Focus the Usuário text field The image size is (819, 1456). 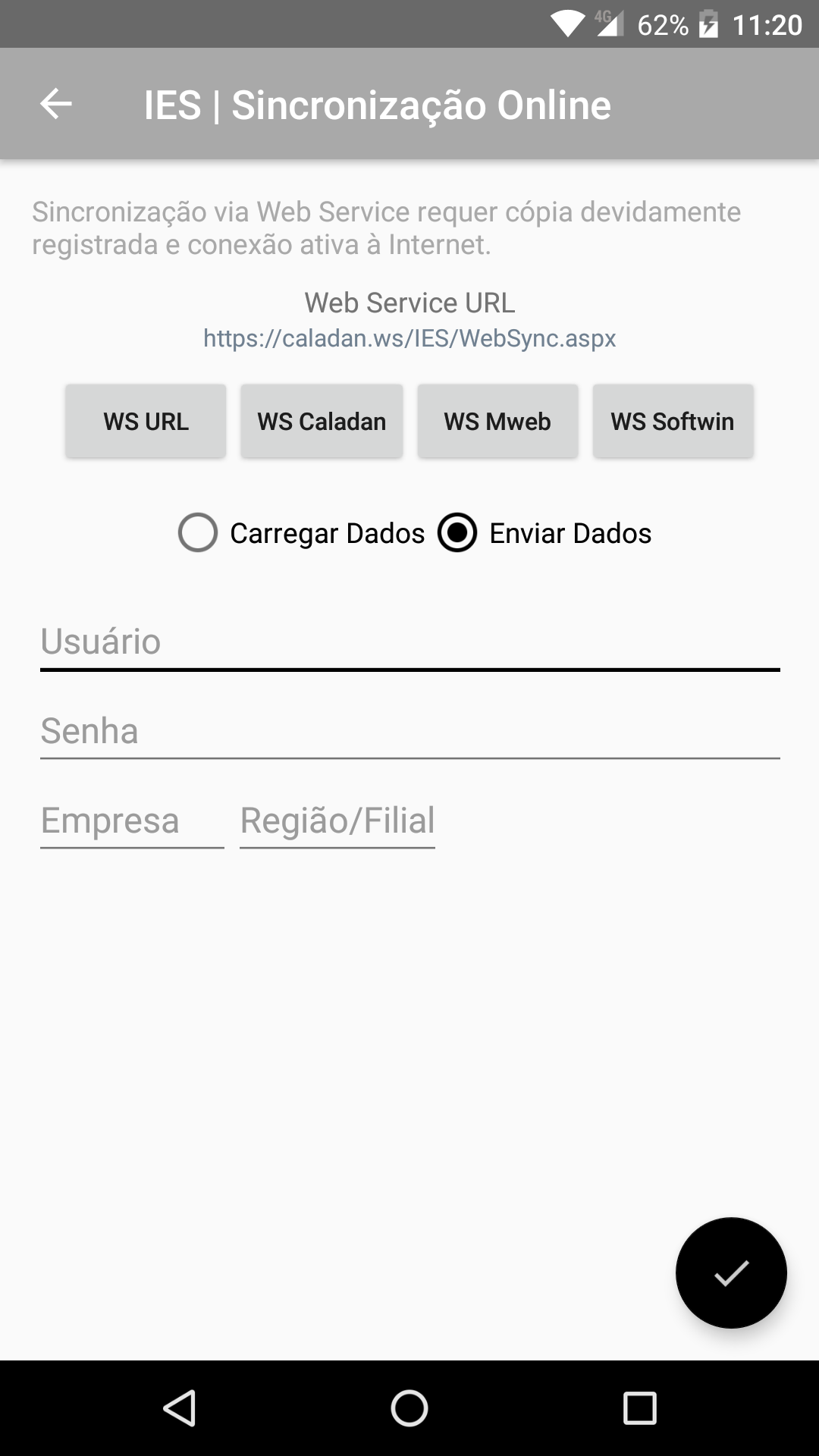coord(409,642)
